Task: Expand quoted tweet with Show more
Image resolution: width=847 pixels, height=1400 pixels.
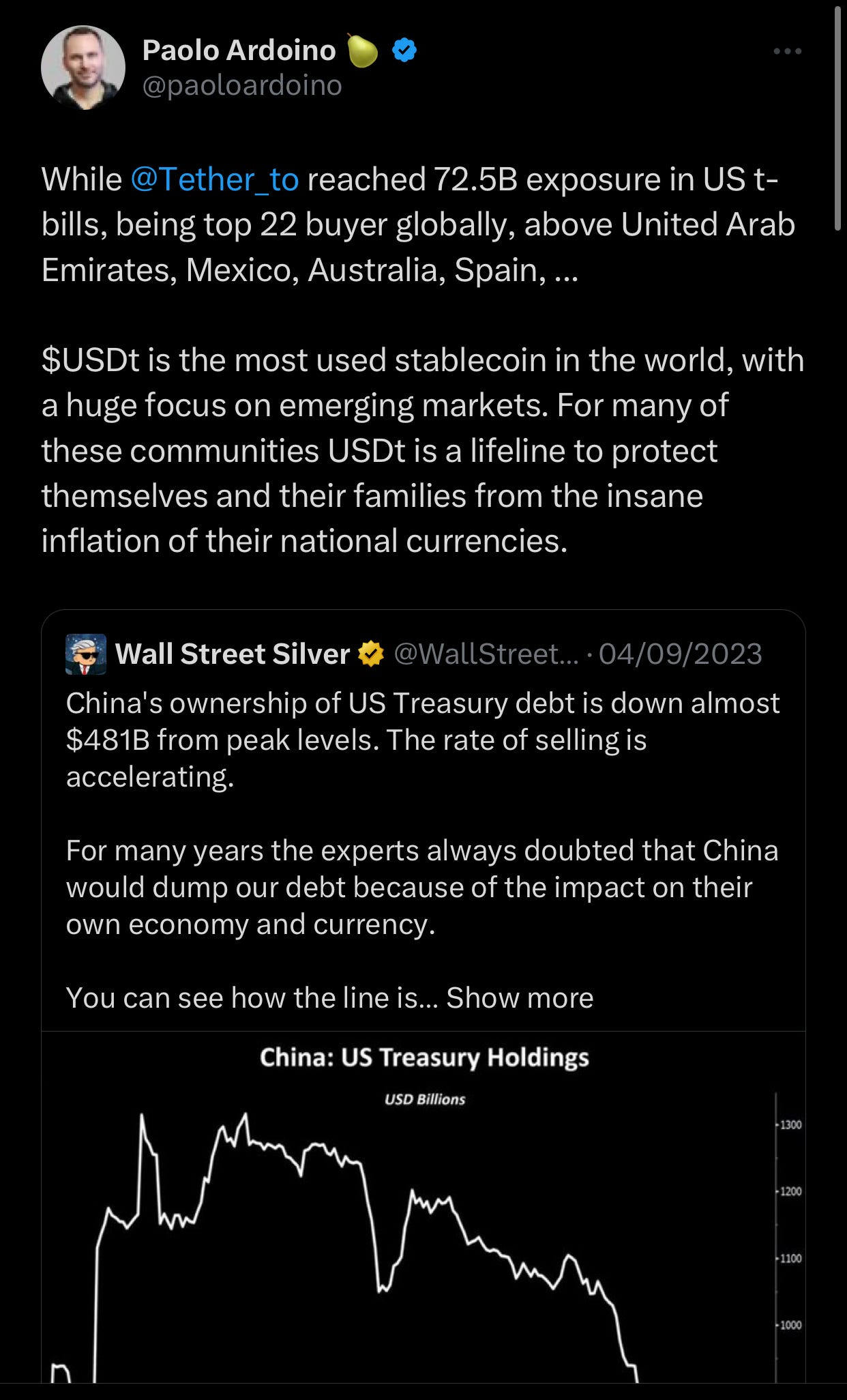Action: 520,997
